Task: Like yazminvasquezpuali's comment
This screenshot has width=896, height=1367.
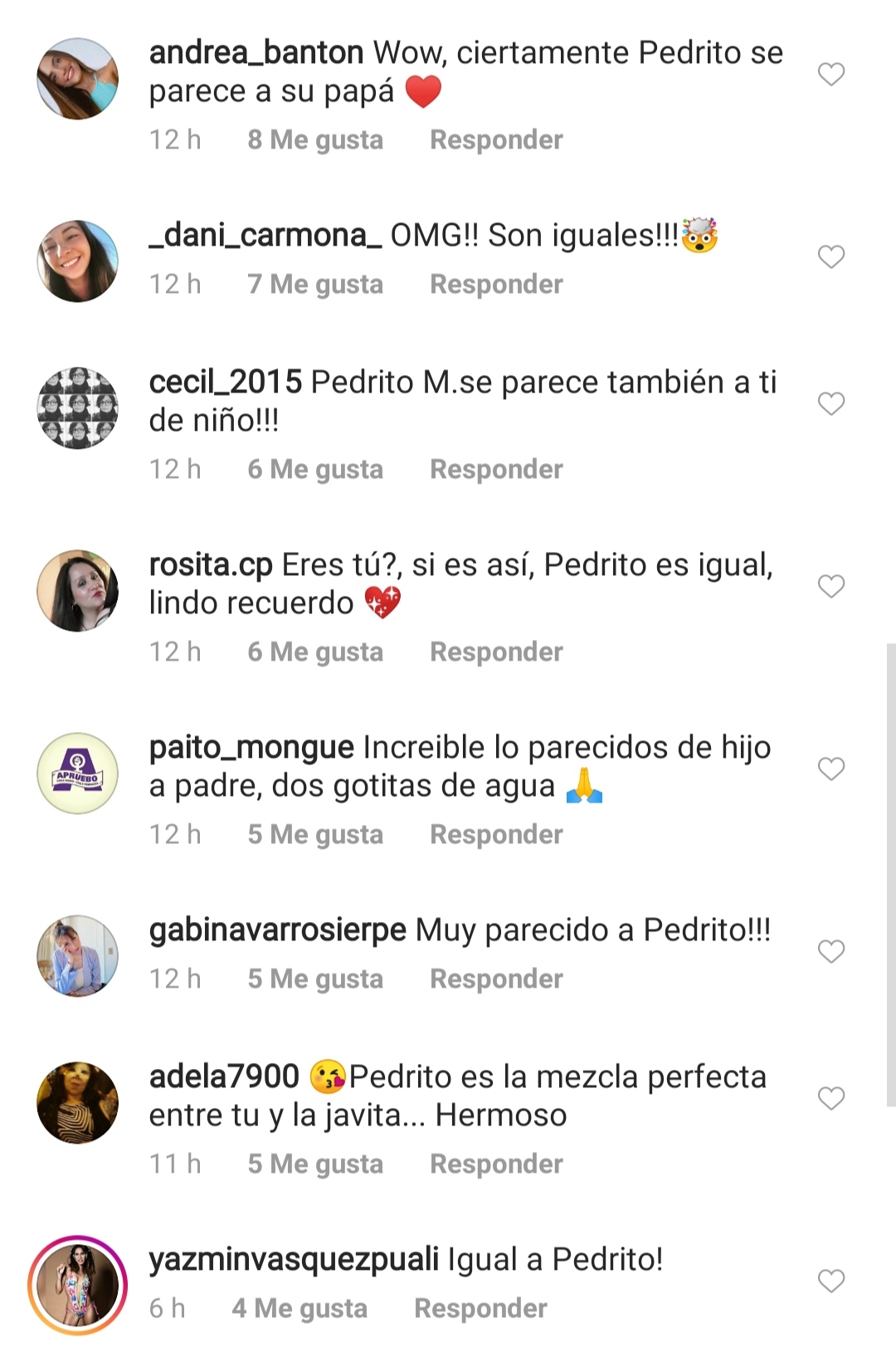Action: (830, 1281)
